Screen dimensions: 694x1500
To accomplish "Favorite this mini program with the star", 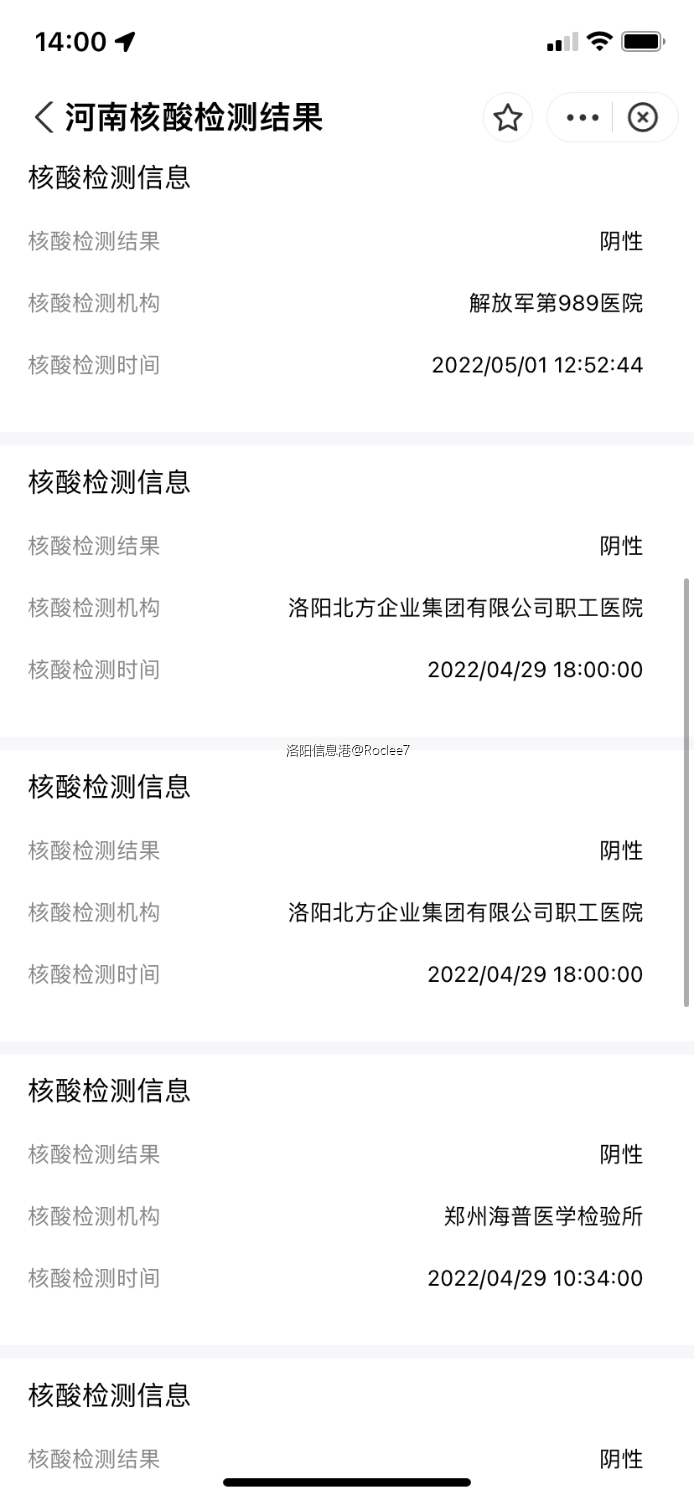I will tap(508, 118).
